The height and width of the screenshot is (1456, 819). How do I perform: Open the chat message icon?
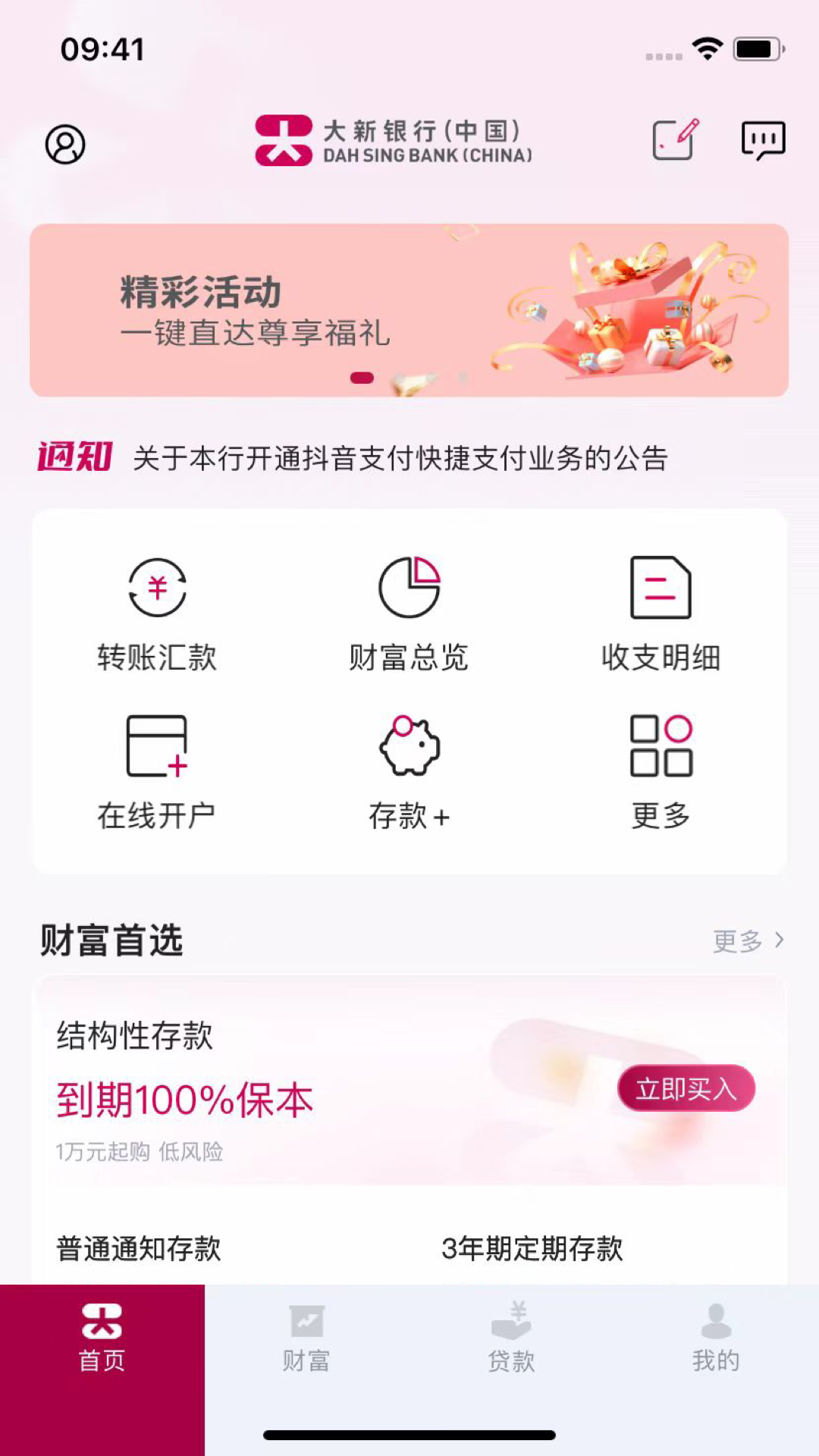click(763, 140)
